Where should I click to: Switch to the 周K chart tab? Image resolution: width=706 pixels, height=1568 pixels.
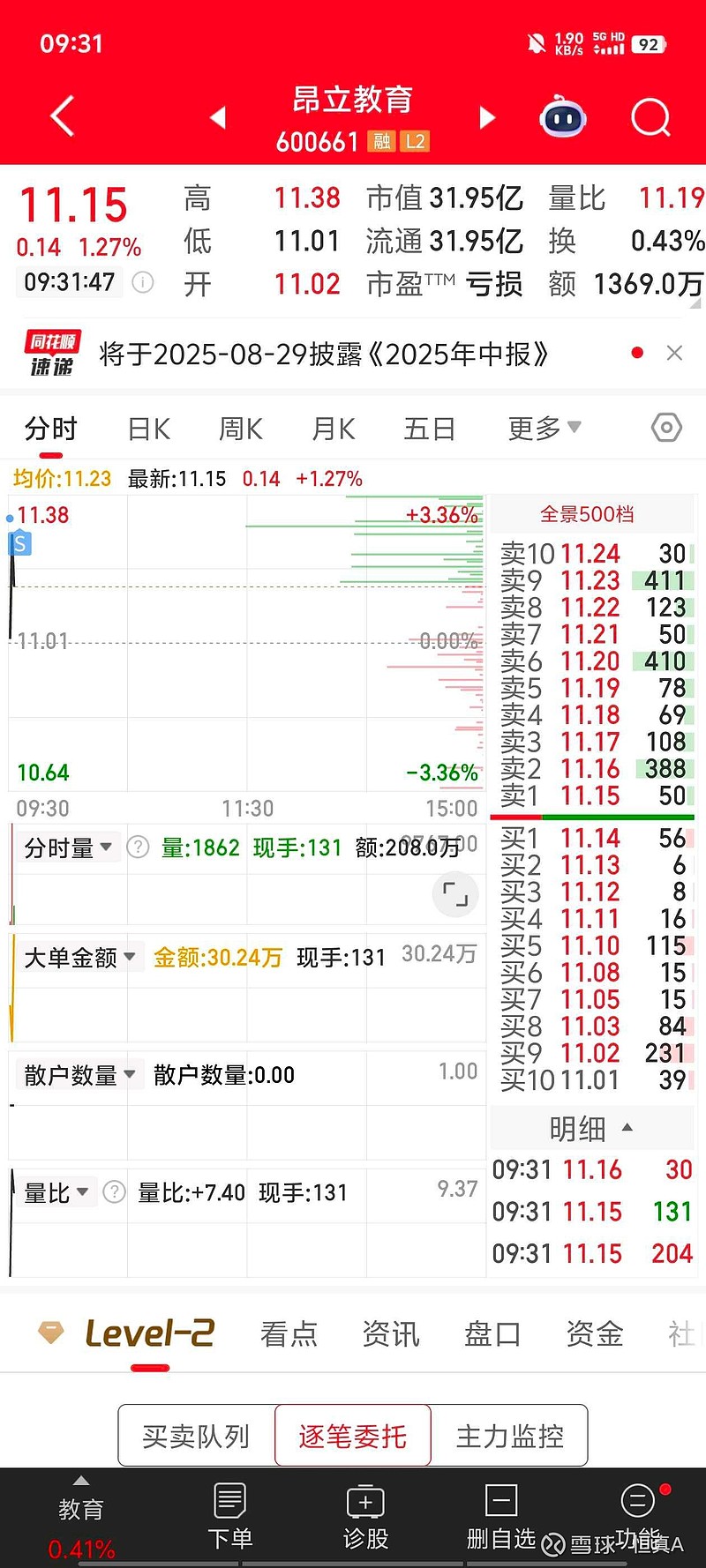(x=241, y=429)
